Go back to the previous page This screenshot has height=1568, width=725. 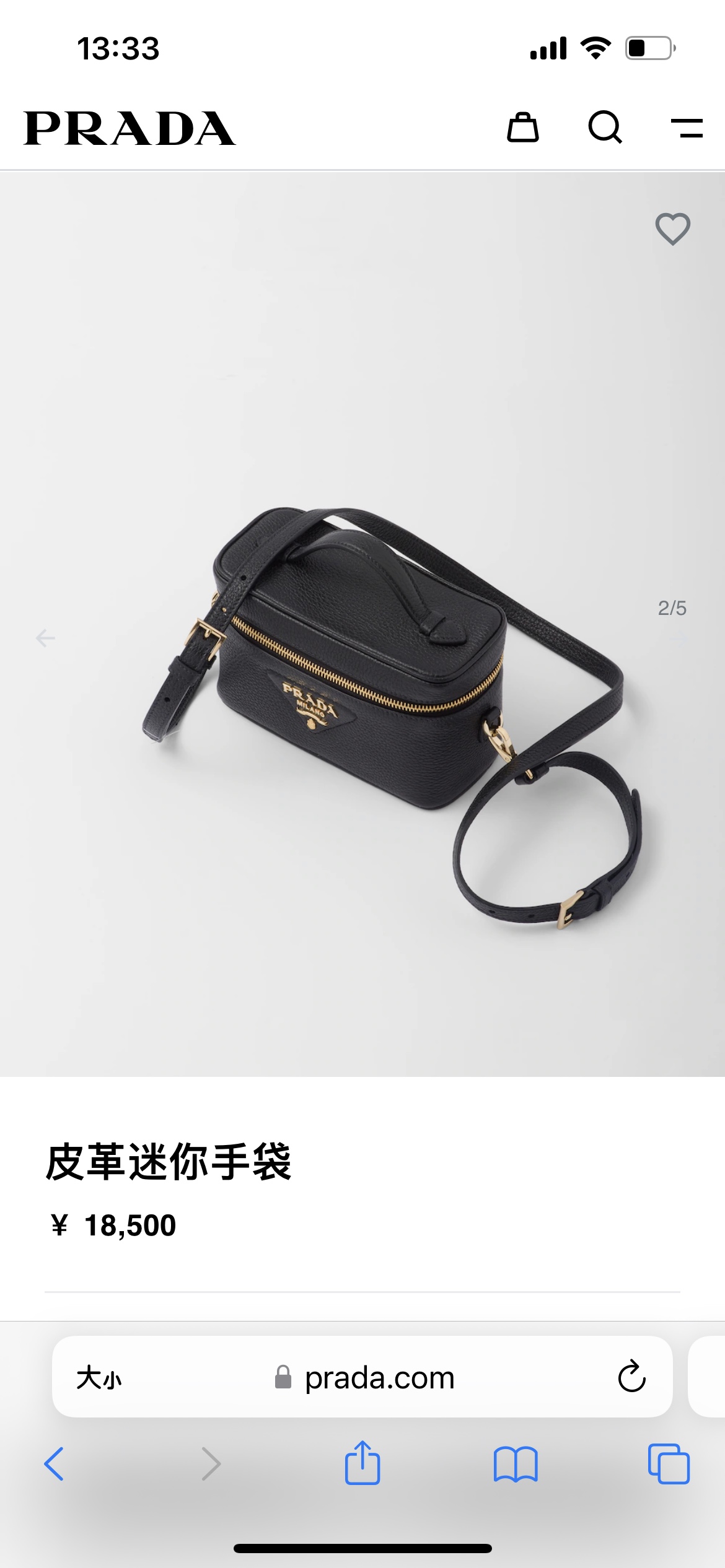click(54, 1464)
